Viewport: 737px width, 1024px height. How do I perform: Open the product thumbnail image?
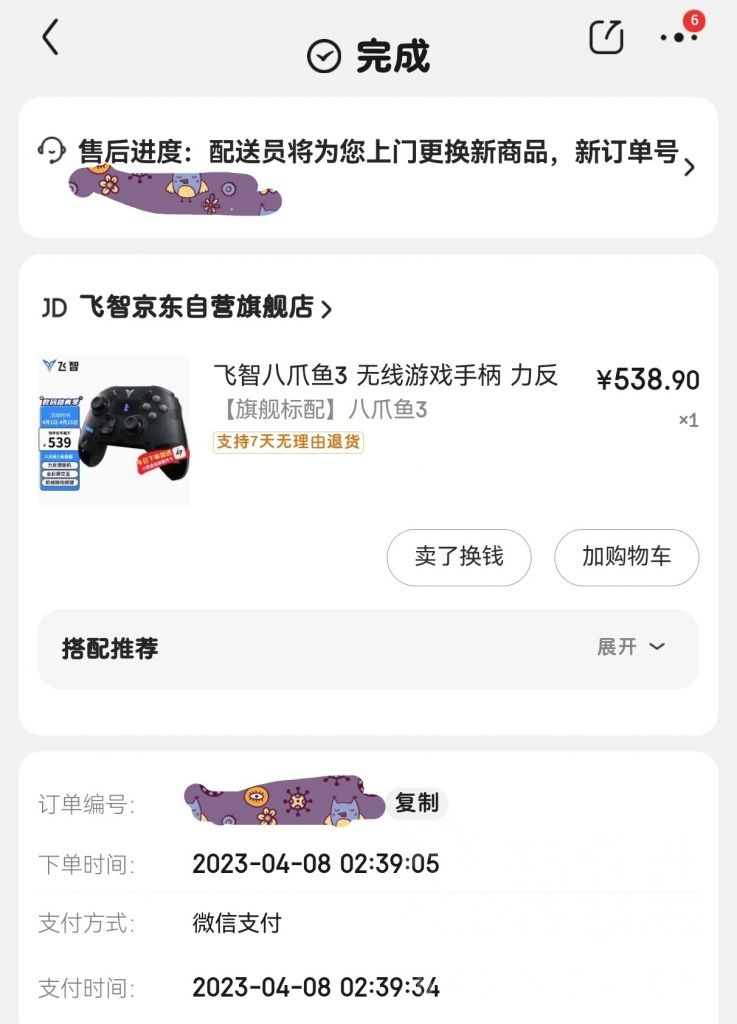(113, 425)
